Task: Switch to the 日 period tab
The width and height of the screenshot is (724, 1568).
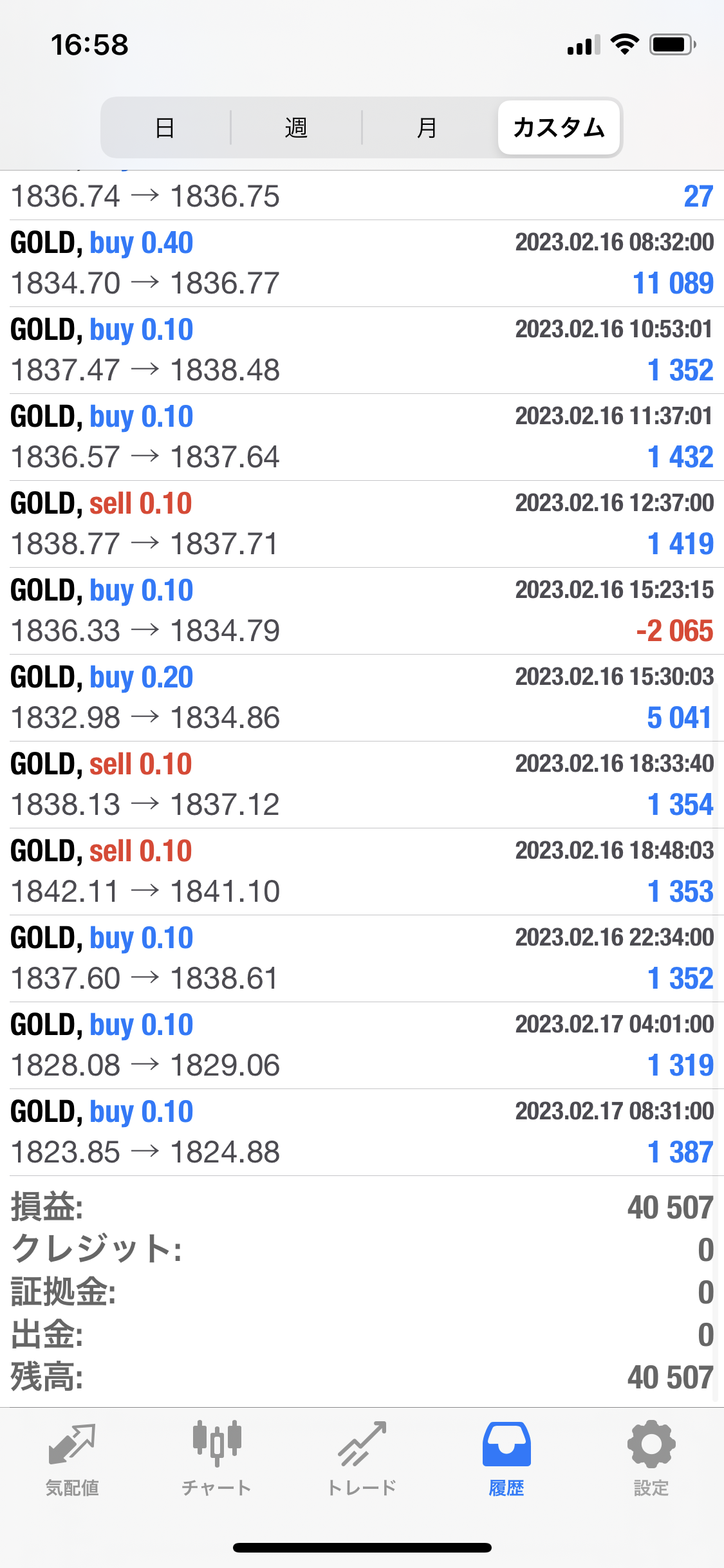Action: [x=165, y=127]
